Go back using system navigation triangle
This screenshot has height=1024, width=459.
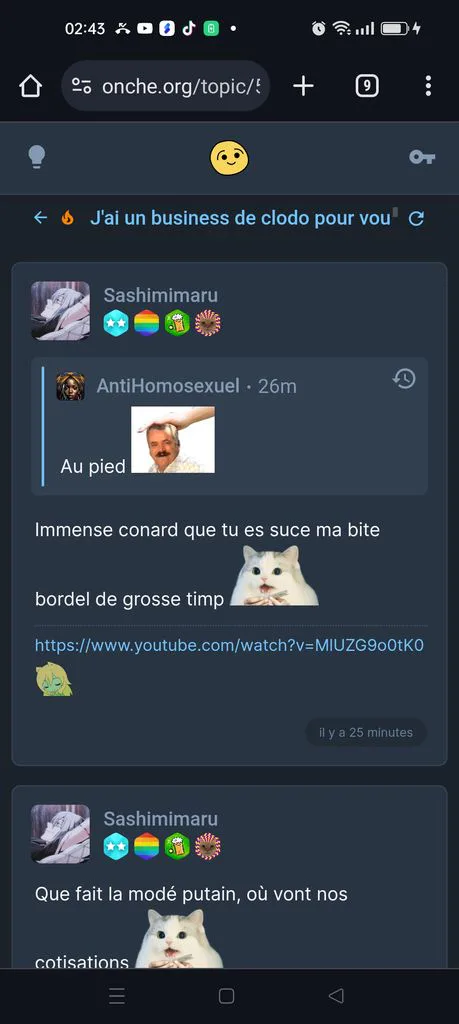click(x=336, y=996)
